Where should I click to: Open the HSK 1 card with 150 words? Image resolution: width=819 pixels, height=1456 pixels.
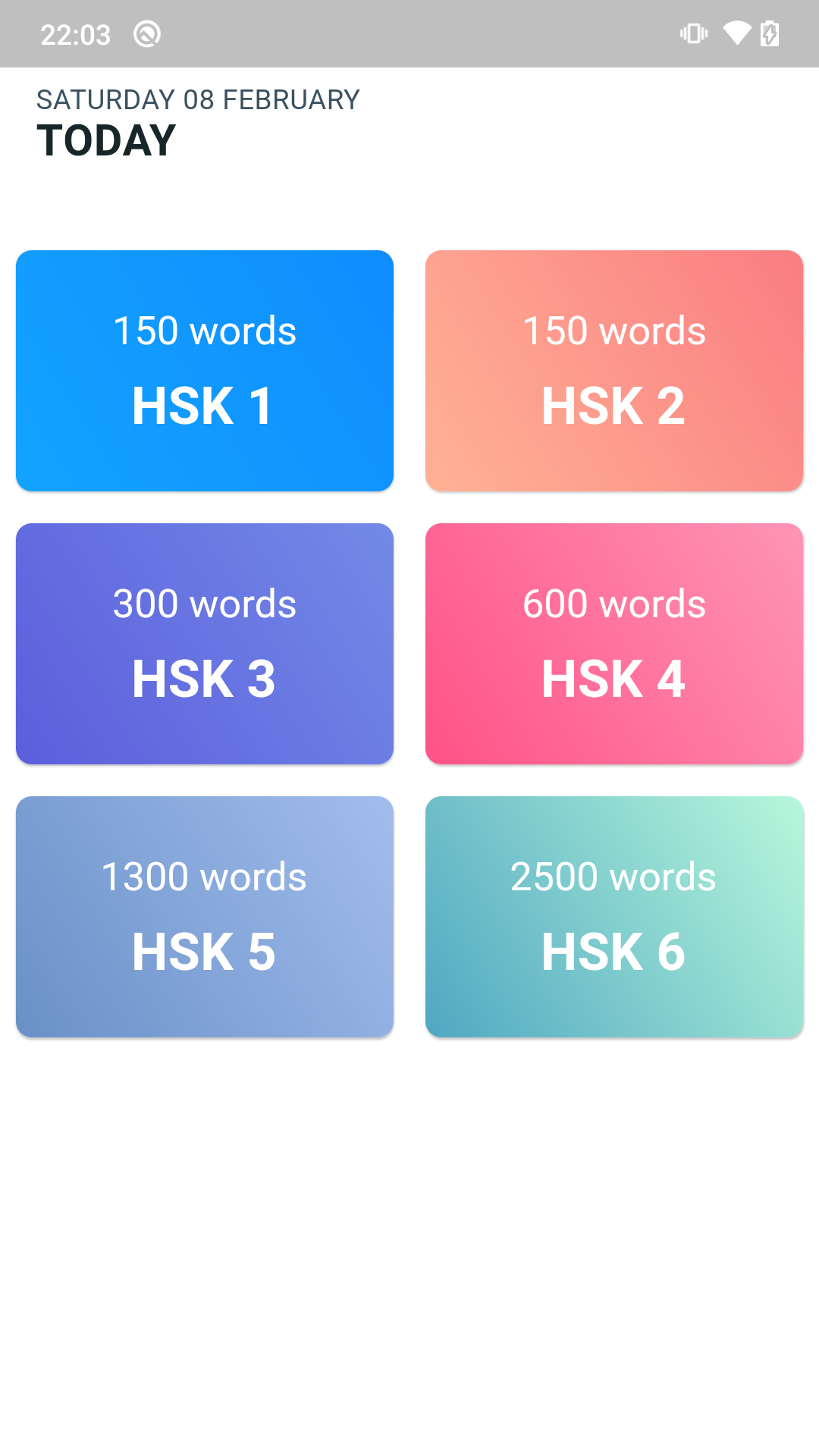[205, 371]
